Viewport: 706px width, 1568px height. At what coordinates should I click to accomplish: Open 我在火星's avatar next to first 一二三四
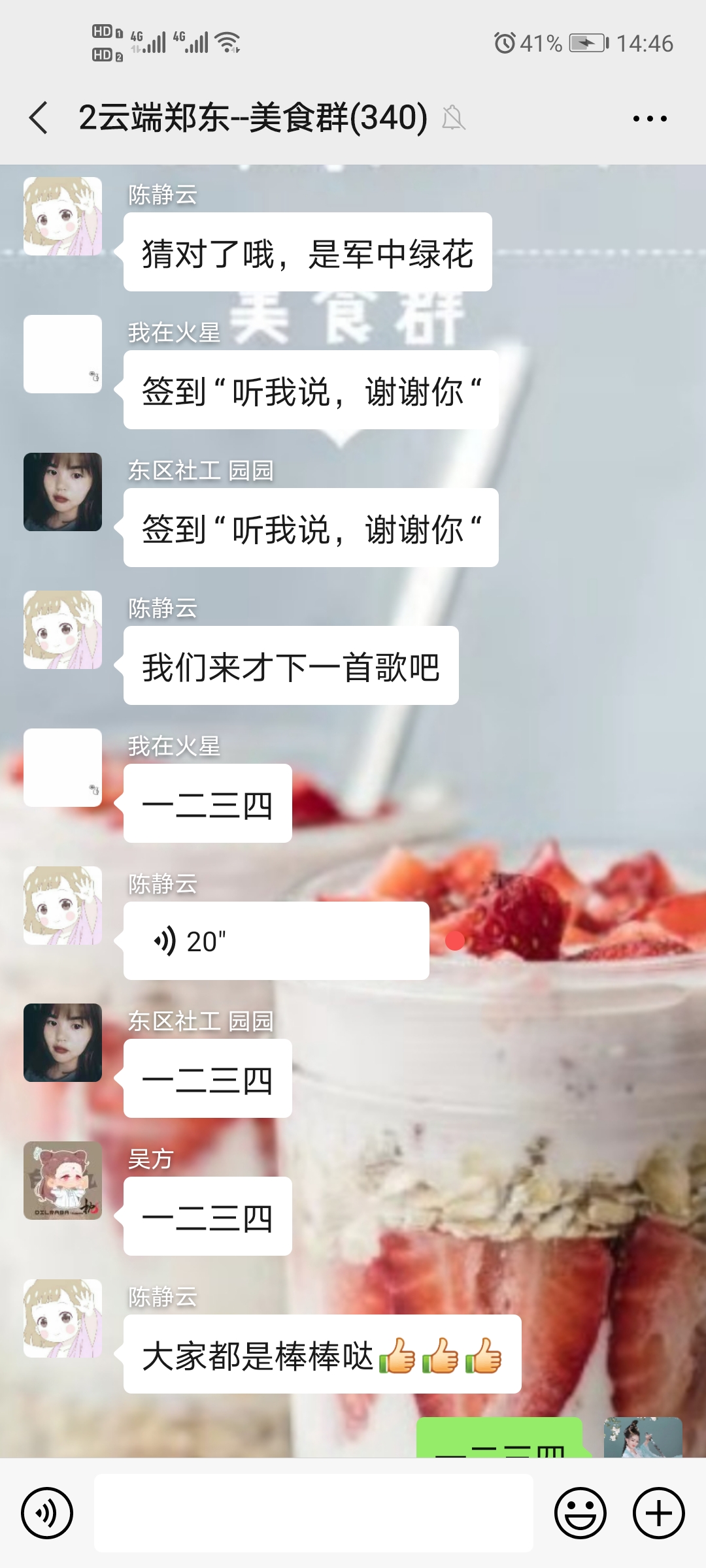tap(63, 768)
